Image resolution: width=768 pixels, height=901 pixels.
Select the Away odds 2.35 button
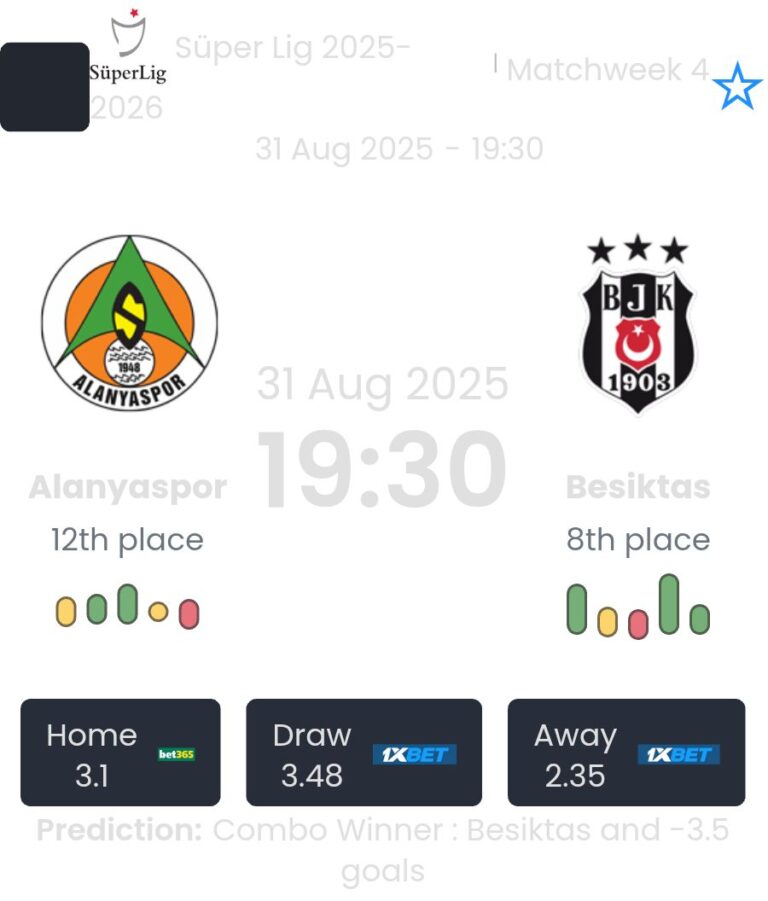click(x=626, y=752)
